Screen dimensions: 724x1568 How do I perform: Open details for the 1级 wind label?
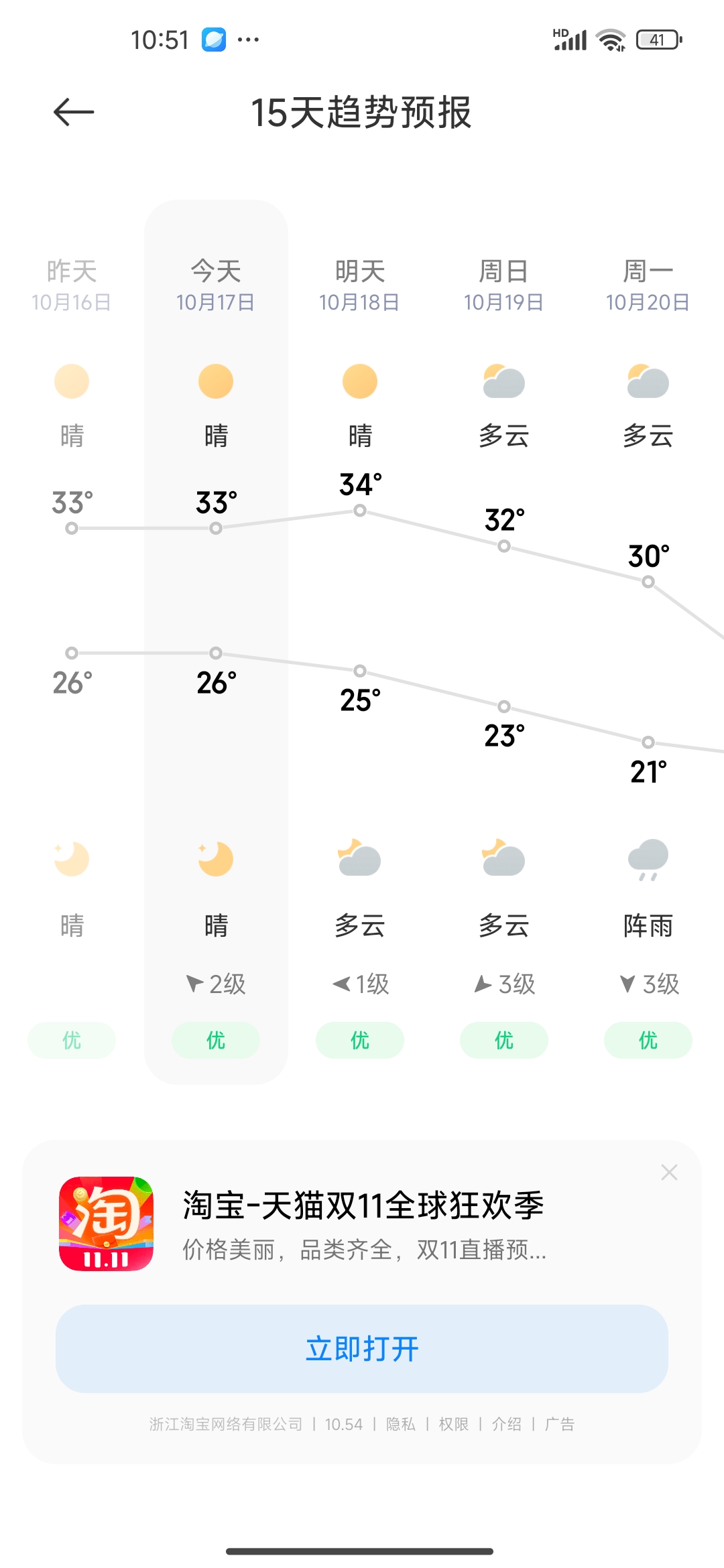[359, 984]
